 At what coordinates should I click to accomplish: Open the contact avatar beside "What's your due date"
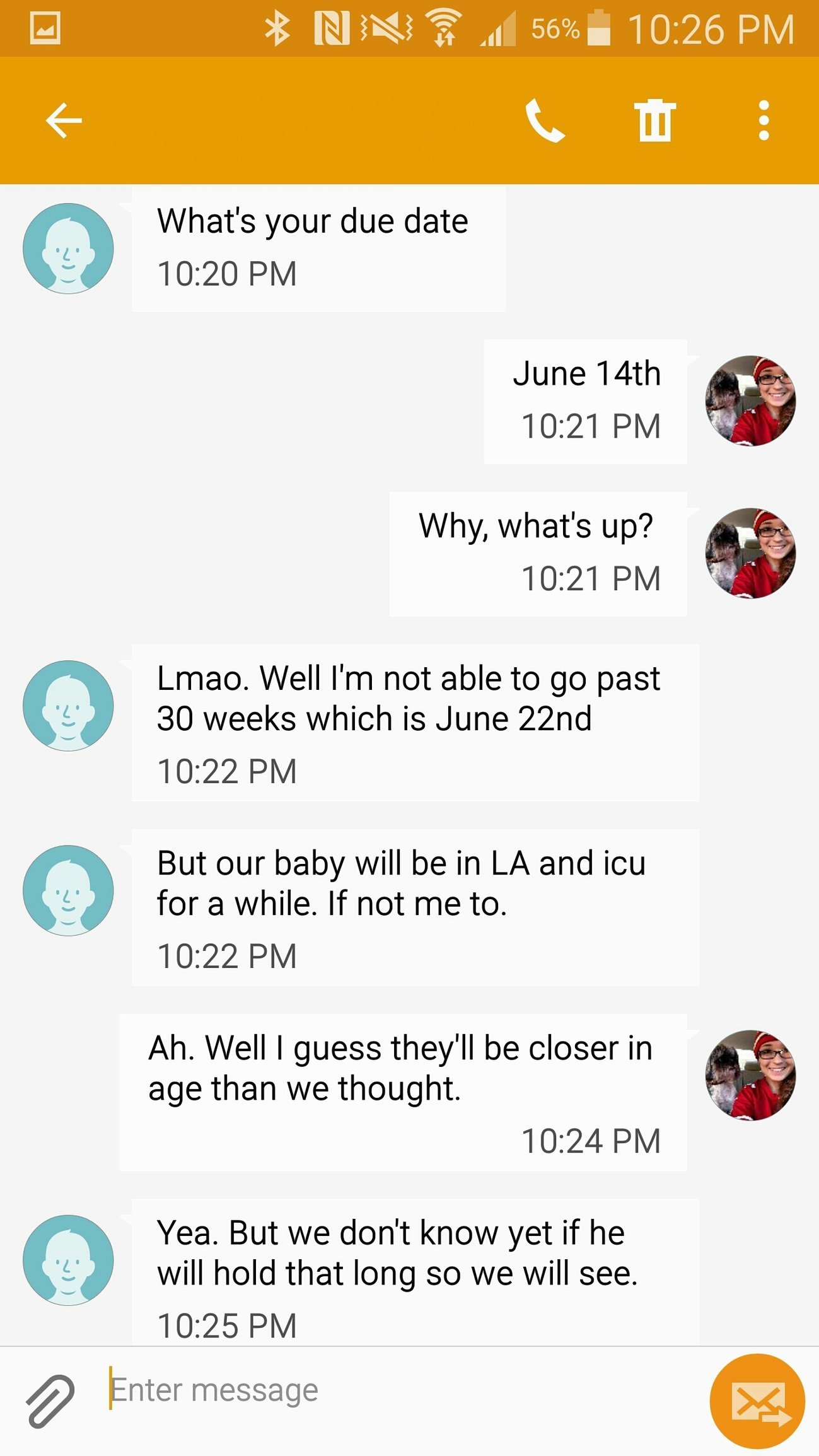(x=68, y=248)
